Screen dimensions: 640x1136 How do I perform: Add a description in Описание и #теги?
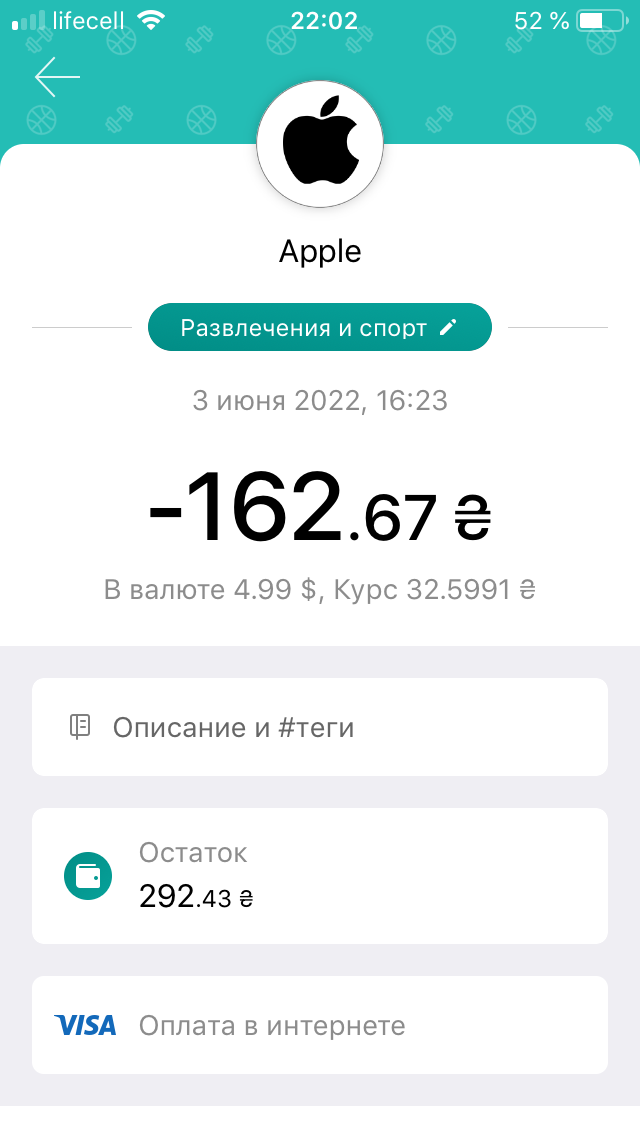tap(320, 727)
